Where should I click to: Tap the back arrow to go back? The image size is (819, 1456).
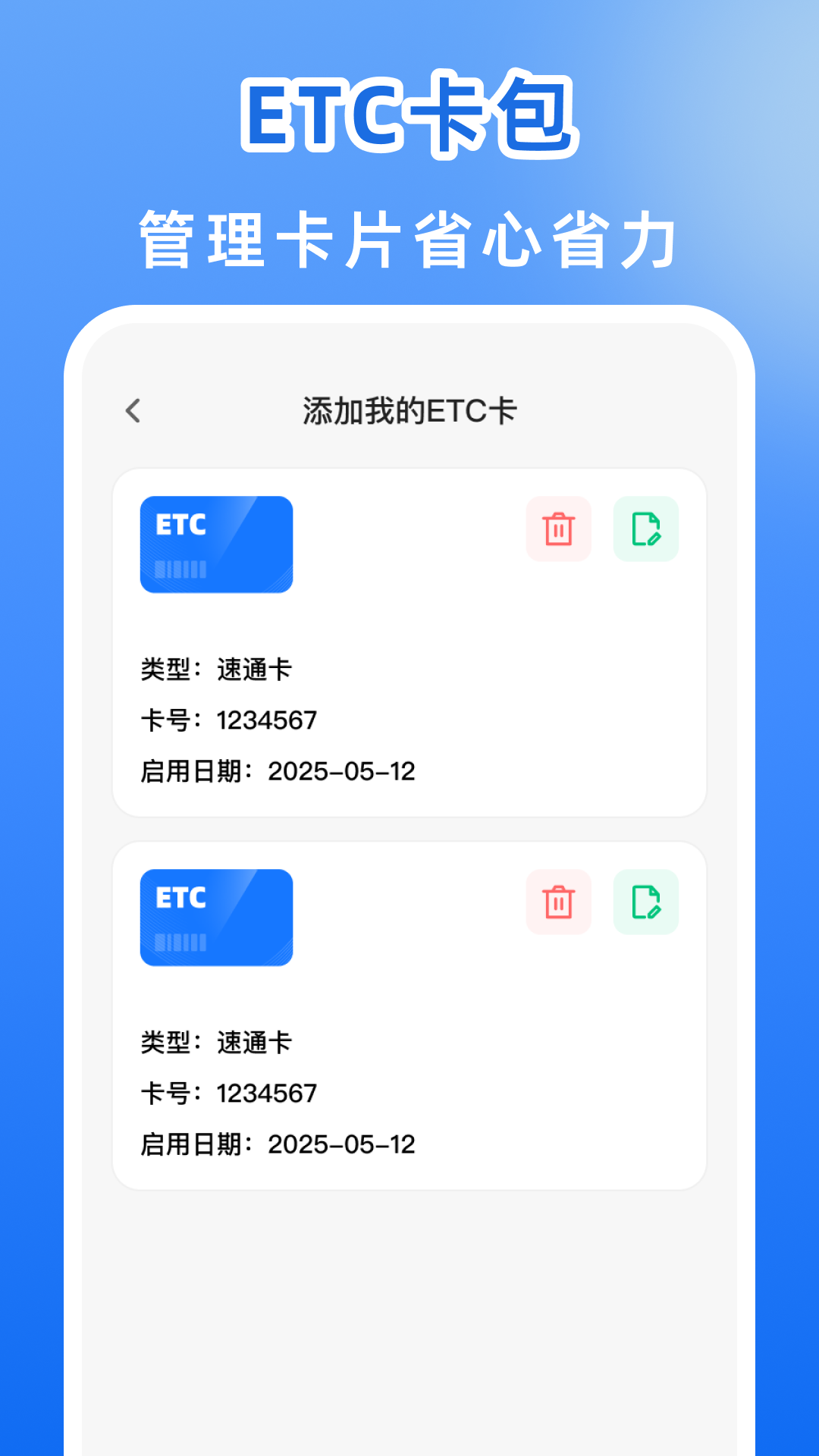[134, 409]
